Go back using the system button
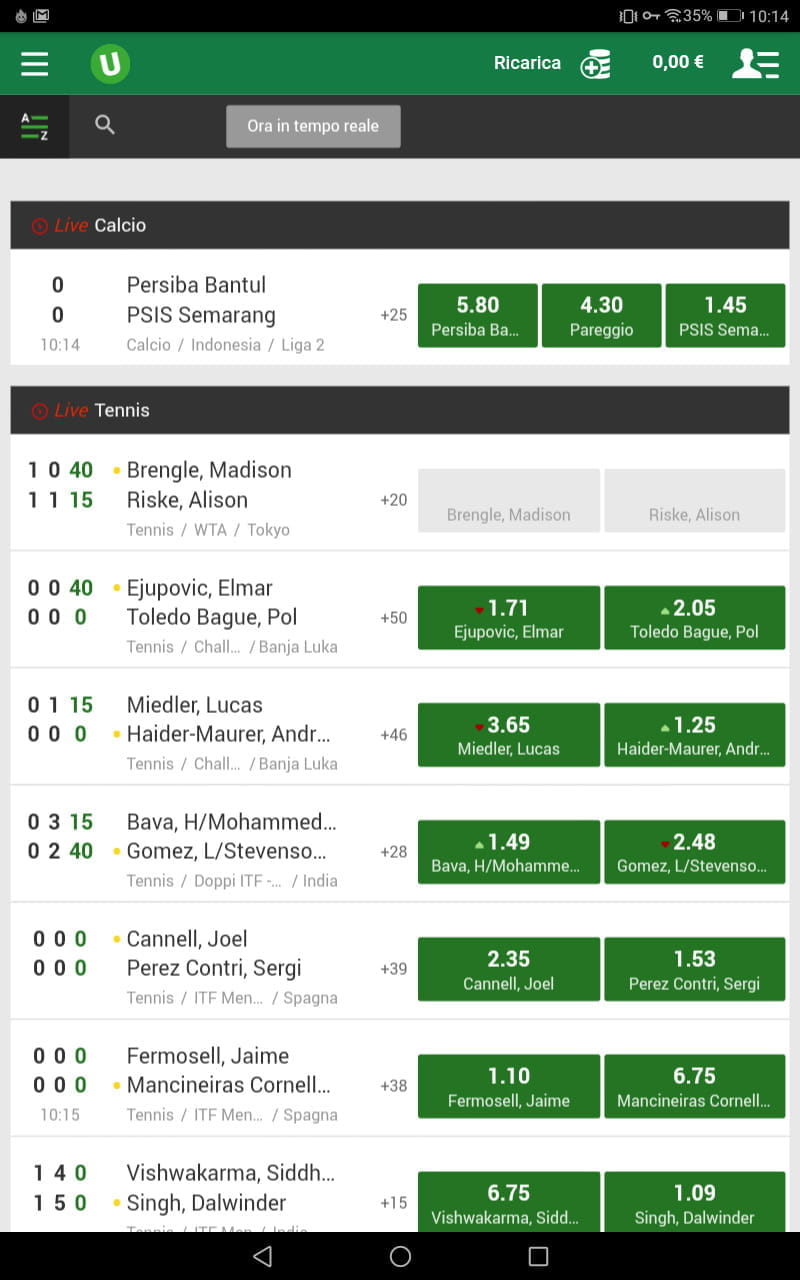 point(262,1256)
